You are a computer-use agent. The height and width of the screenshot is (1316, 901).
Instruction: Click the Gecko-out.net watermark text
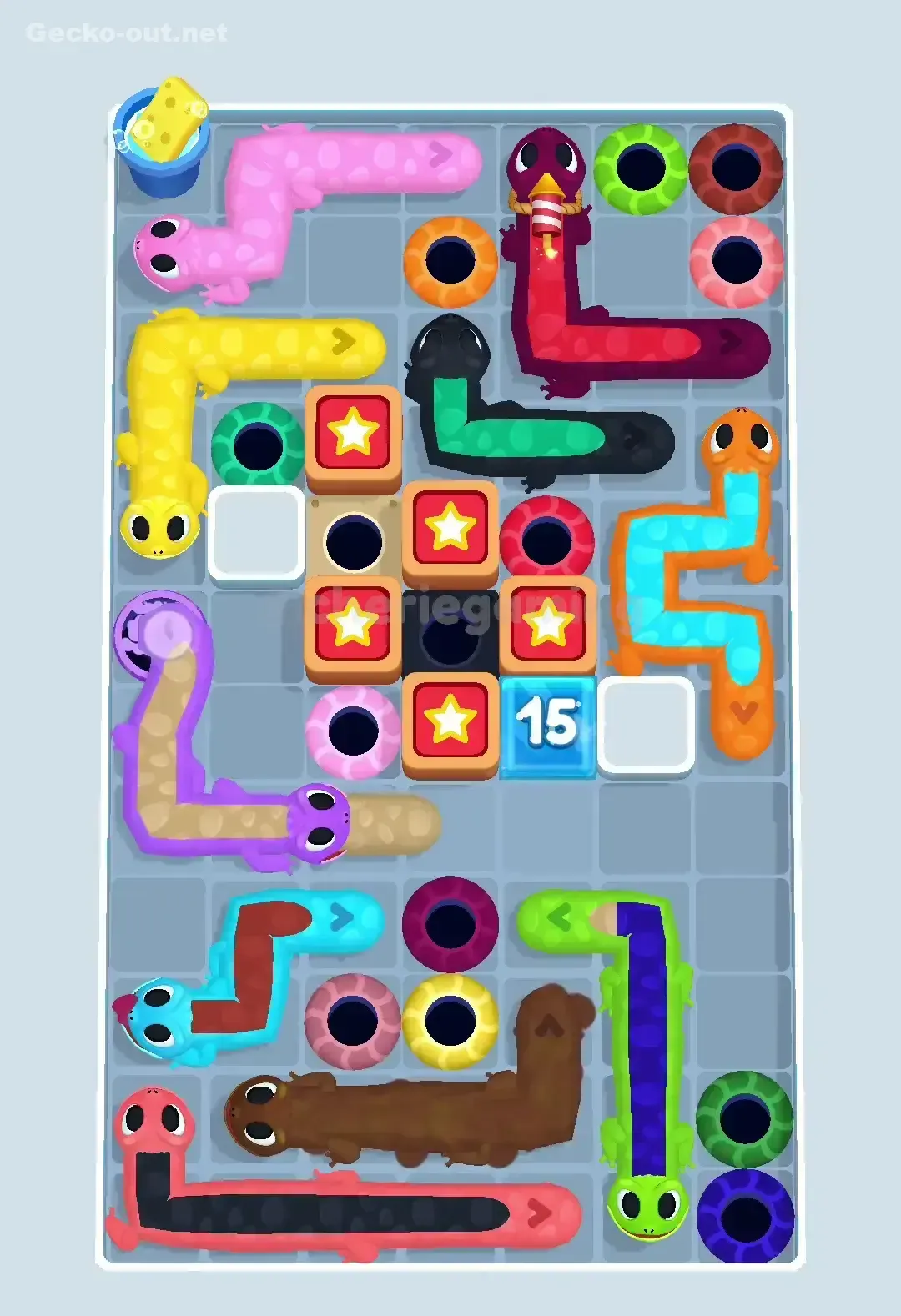pyautogui.click(x=125, y=33)
